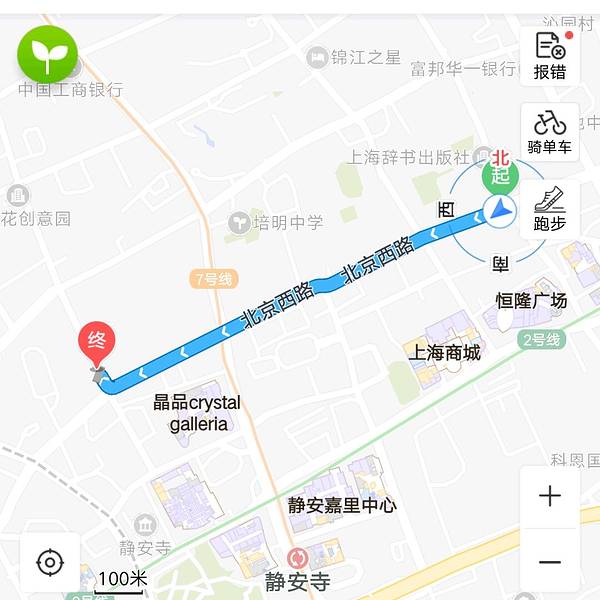This screenshot has width=600, height=600.
Task: Tap the green 起 start marker
Action: [499, 176]
